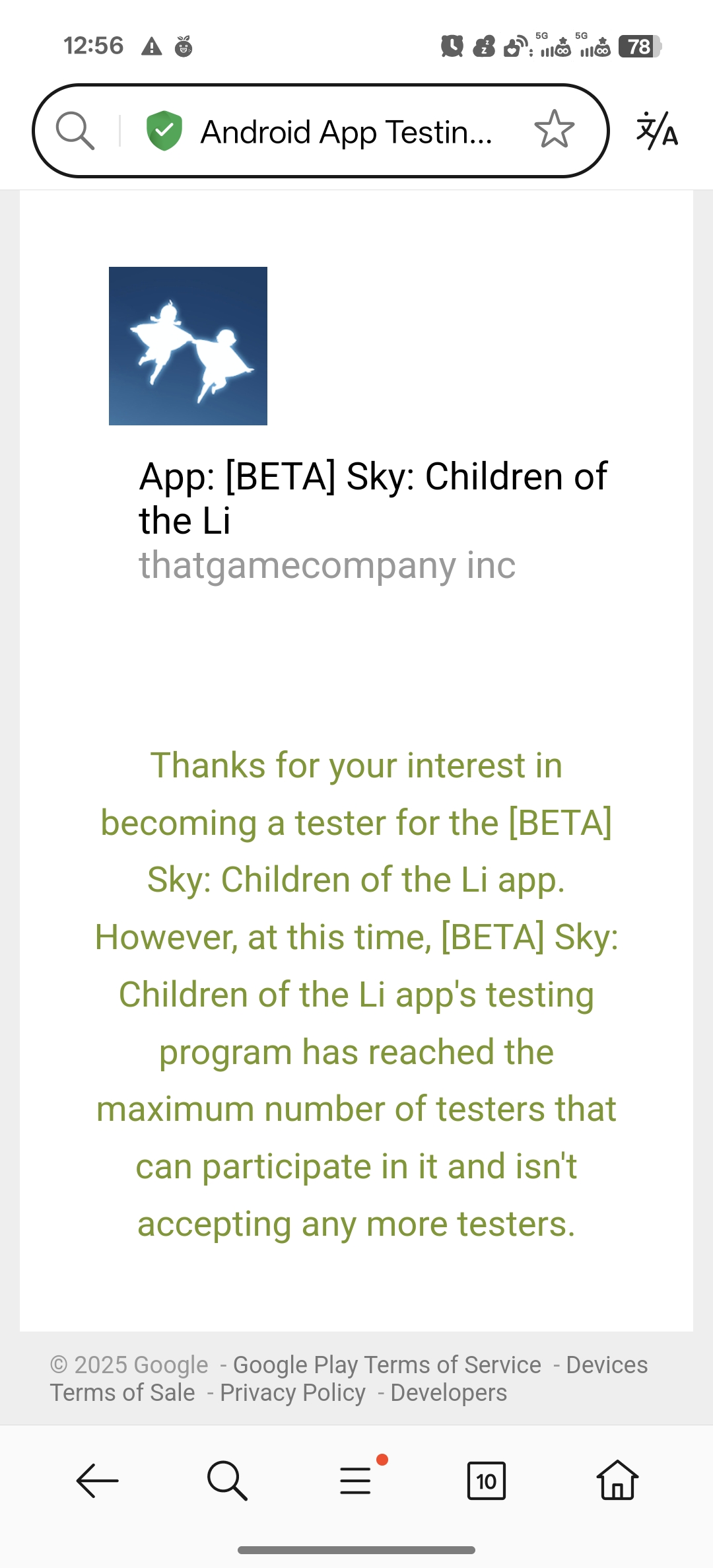Go to the browser home page
The image size is (713, 1568).
[617, 1479]
